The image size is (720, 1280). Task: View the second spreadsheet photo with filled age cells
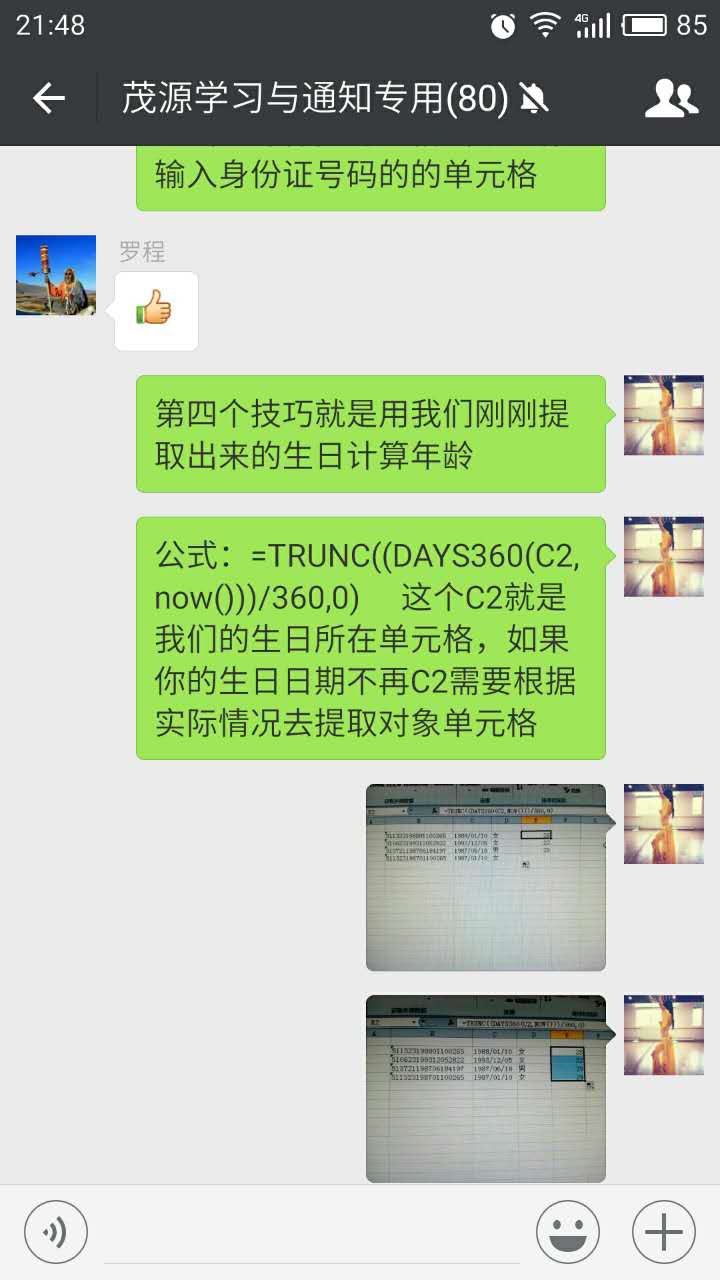(486, 1088)
